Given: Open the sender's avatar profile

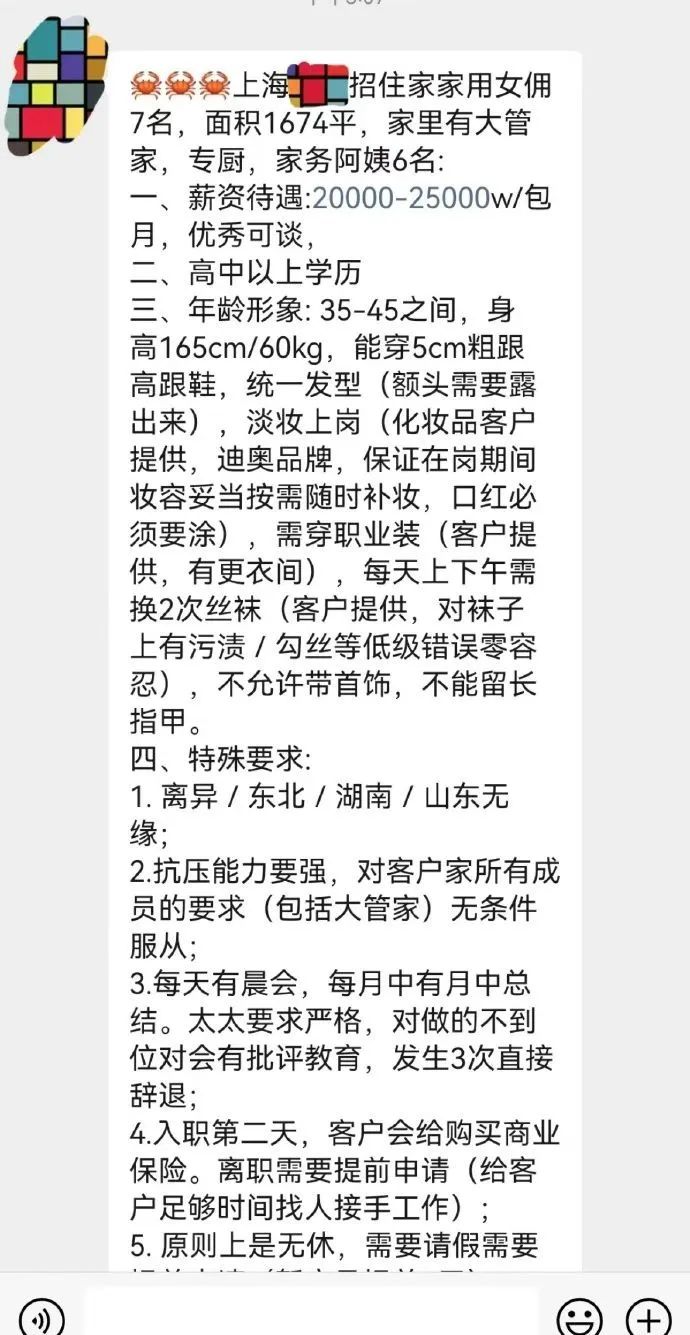Looking at the screenshot, I should point(57,87).
